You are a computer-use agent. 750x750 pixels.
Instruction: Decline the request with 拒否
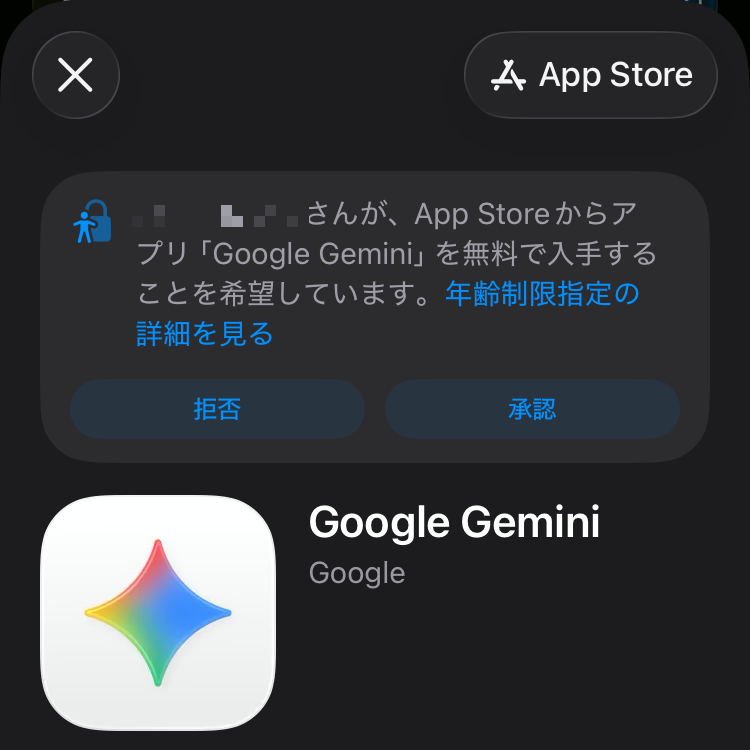point(217,409)
